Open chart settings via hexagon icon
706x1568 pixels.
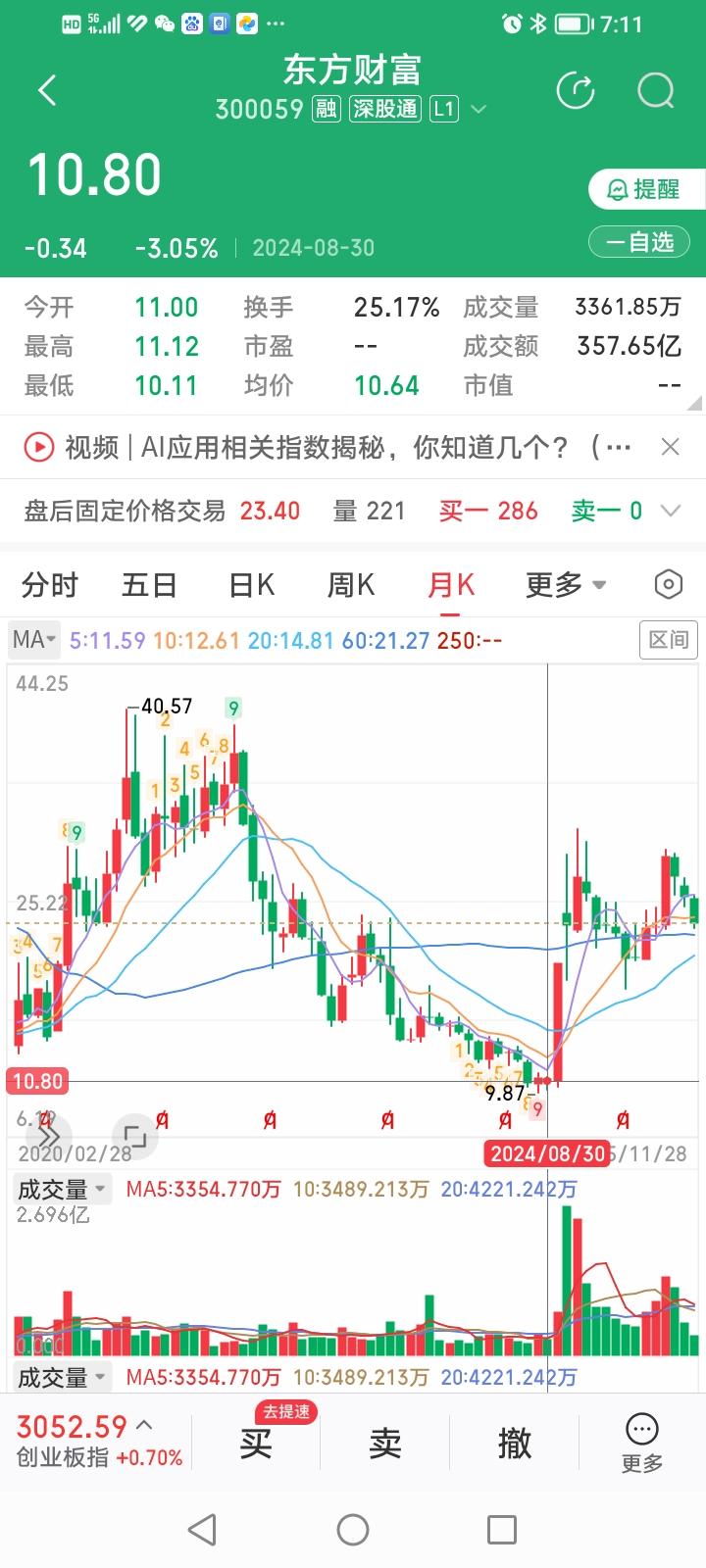(668, 583)
